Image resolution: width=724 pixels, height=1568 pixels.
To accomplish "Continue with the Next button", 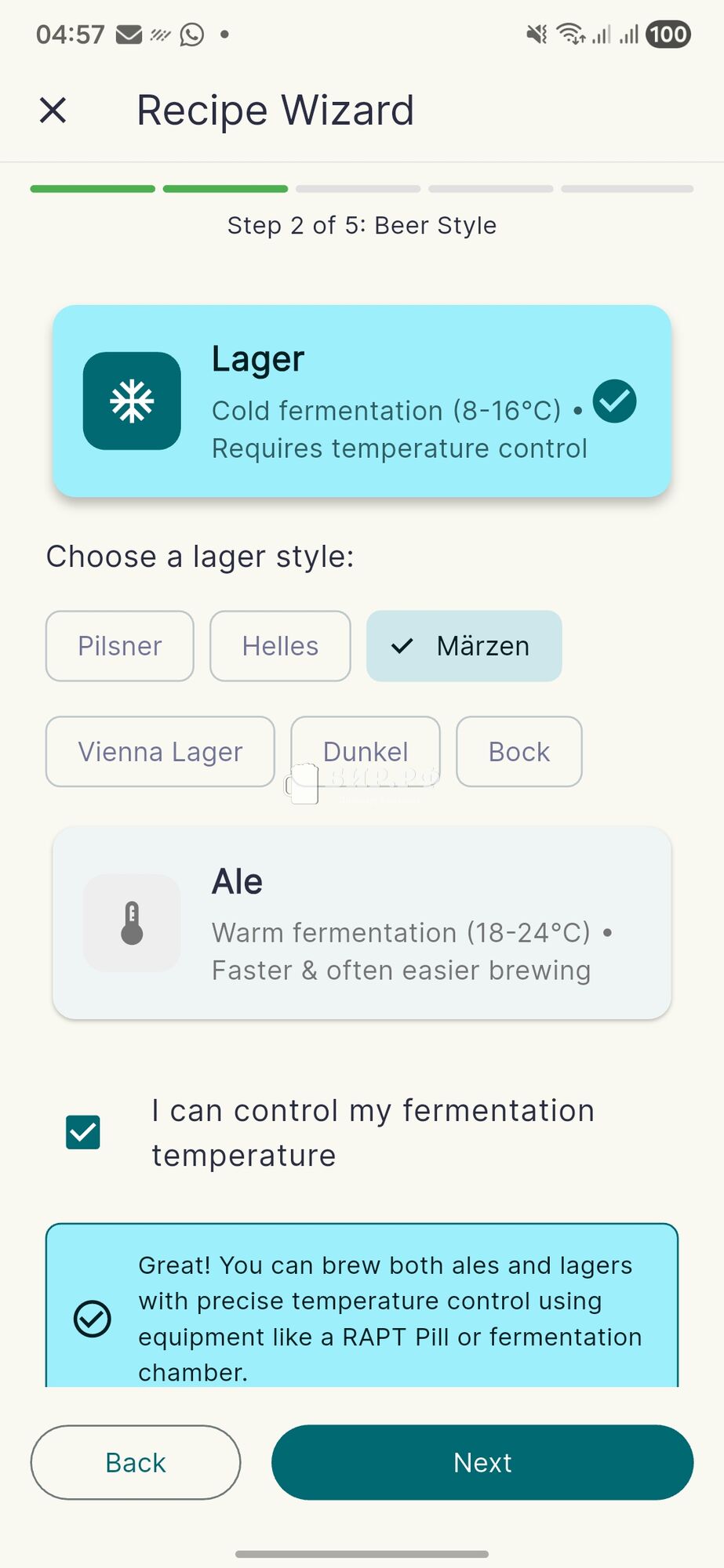I will [482, 1462].
